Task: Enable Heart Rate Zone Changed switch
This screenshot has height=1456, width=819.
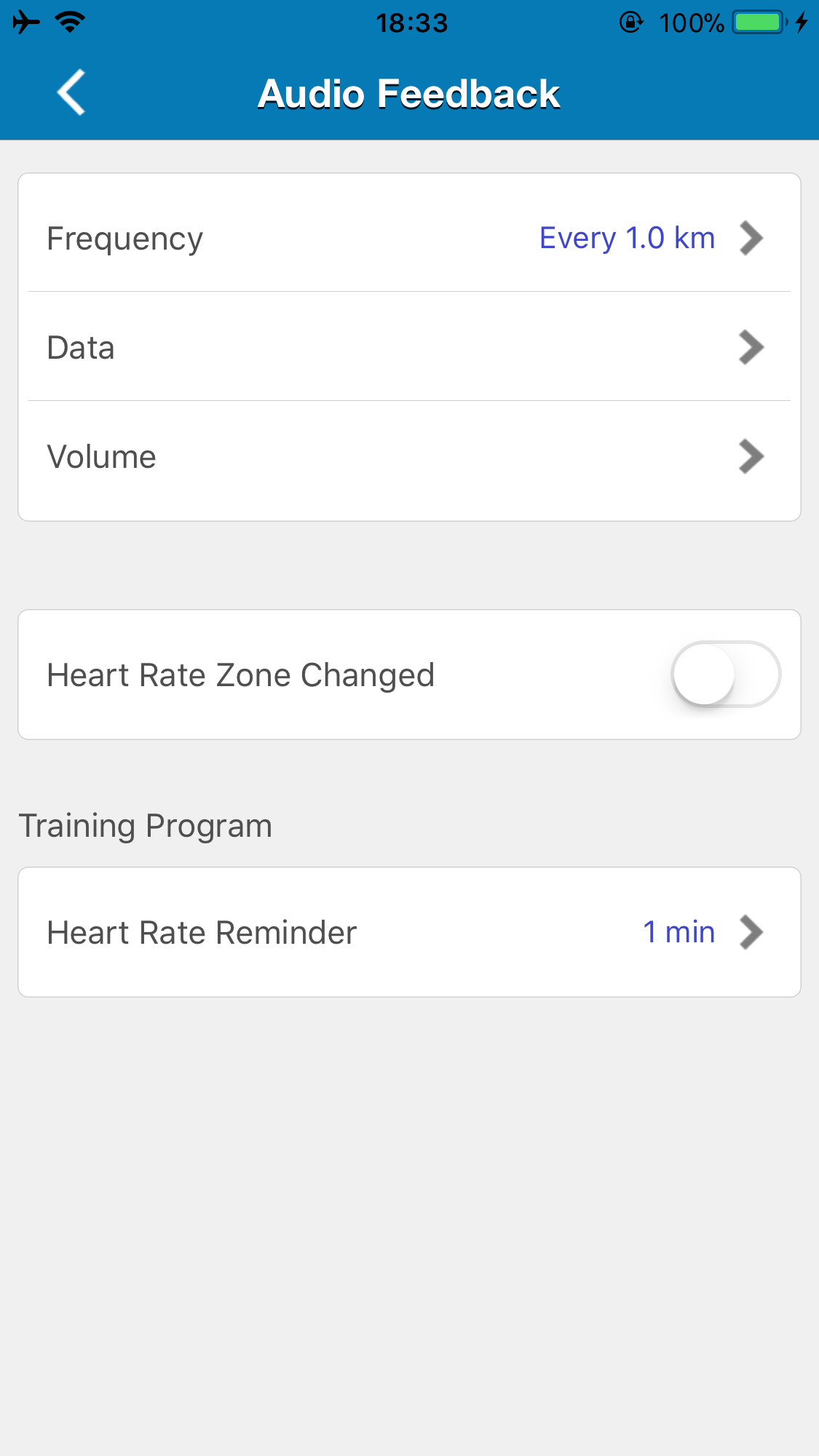Action: [726, 674]
